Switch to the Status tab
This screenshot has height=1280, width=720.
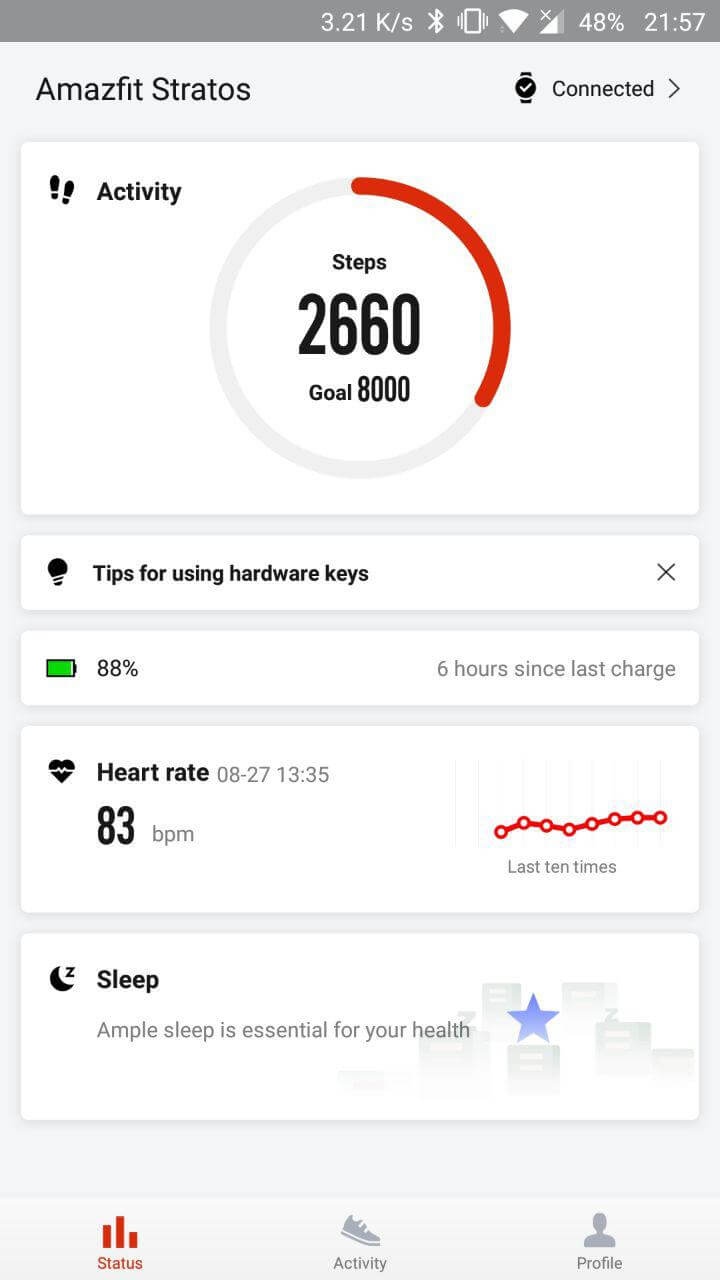pos(120,1241)
